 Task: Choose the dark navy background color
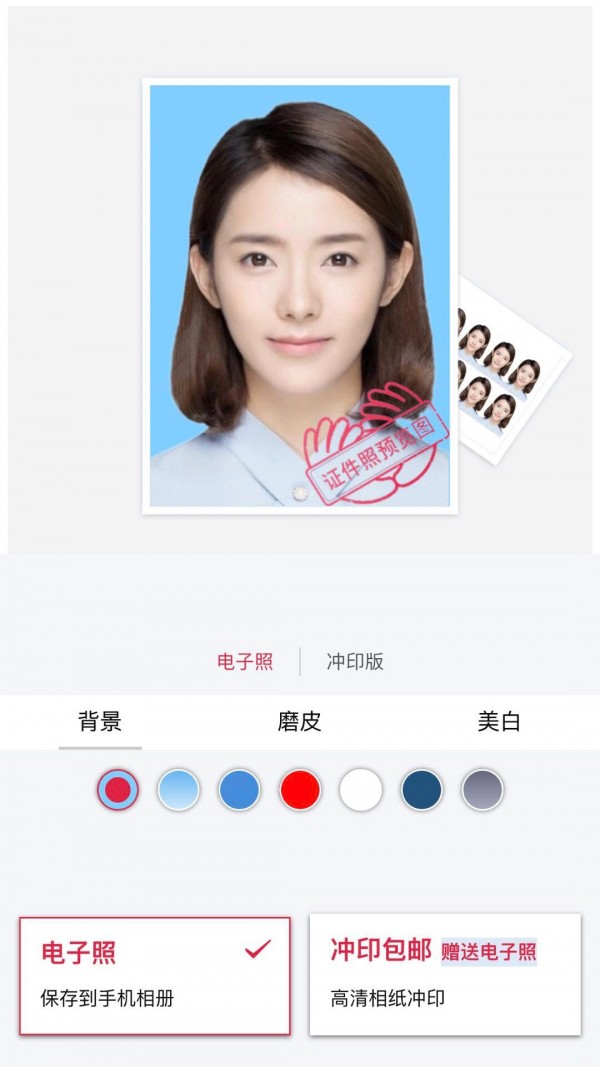point(422,790)
